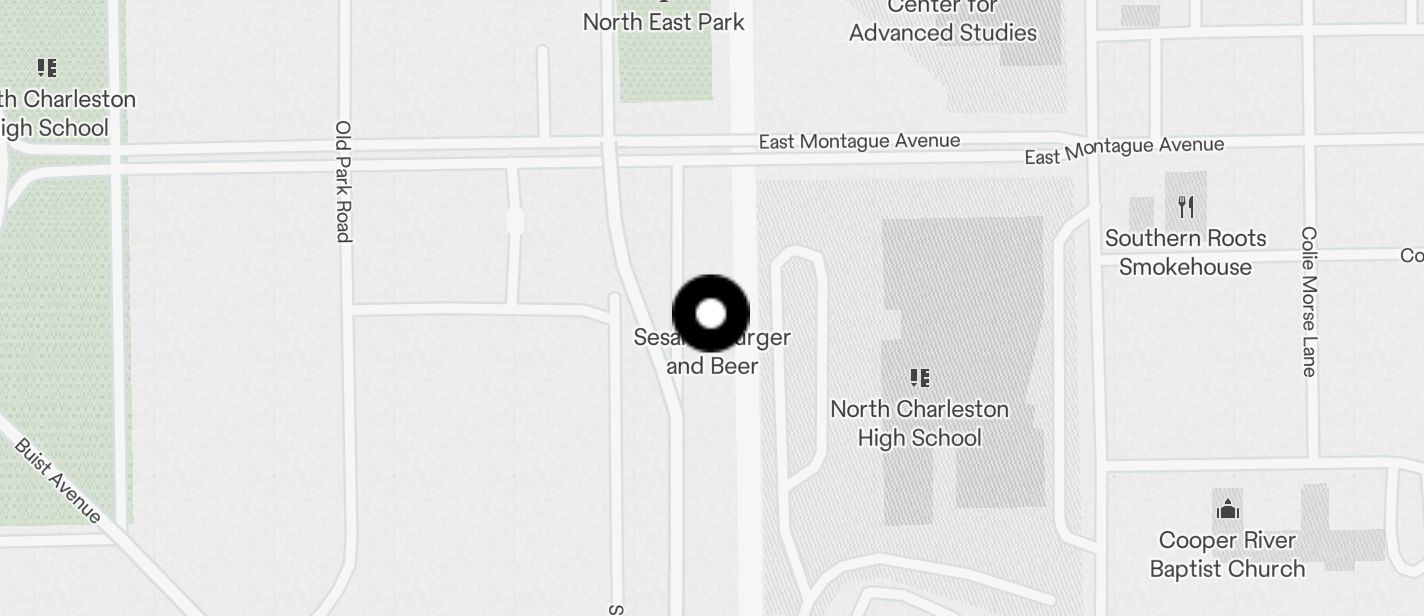The width and height of the screenshot is (1424, 616).
Task: Select Center for Advanced Studies place label
Action: (x=942, y=22)
